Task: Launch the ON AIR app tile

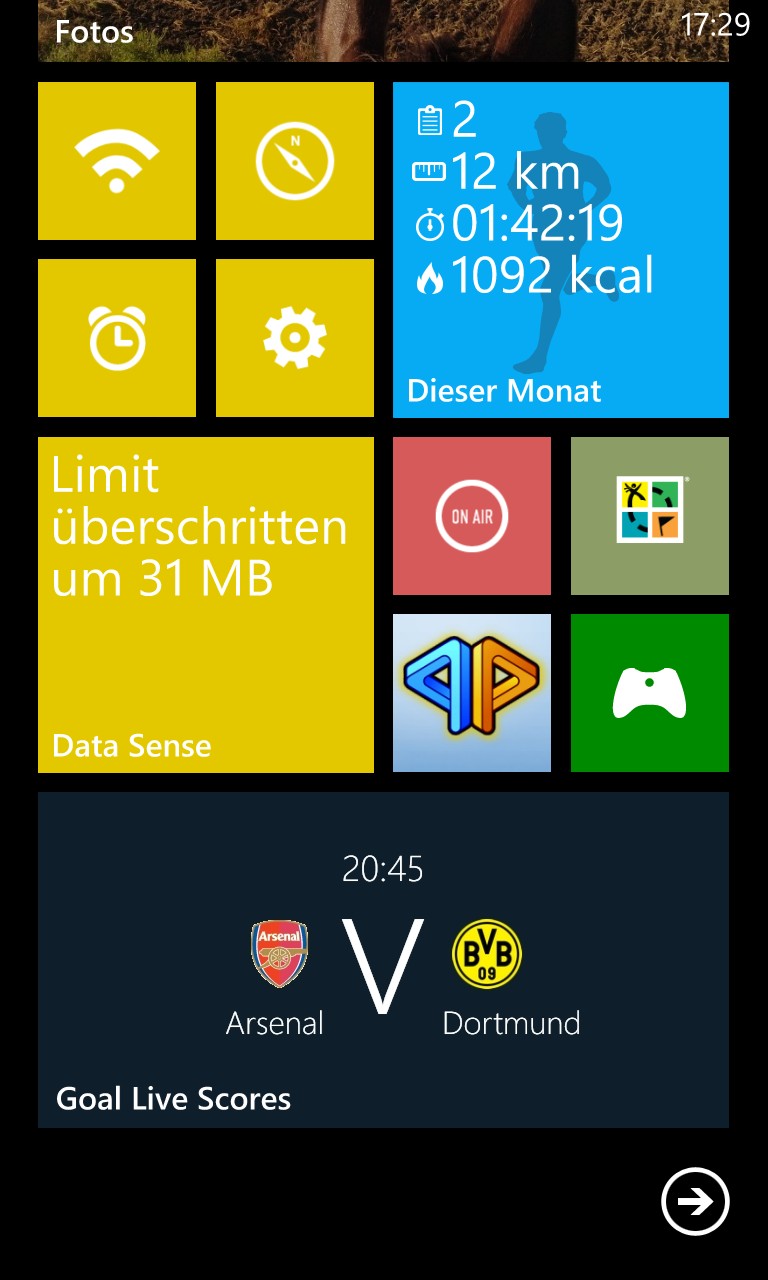Action: [x=472, y=516]
